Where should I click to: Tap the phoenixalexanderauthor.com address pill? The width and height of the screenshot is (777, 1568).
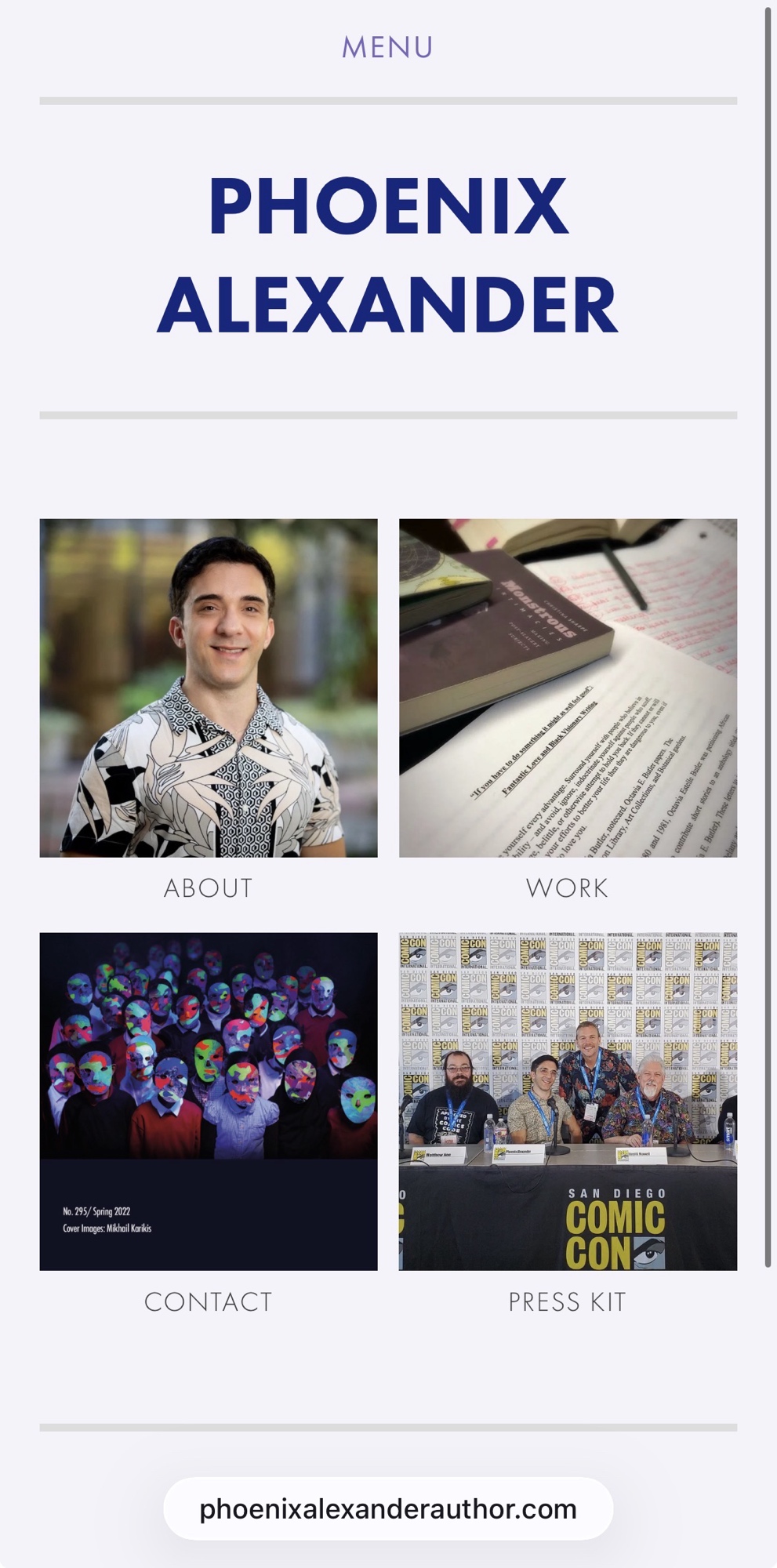388,1509
